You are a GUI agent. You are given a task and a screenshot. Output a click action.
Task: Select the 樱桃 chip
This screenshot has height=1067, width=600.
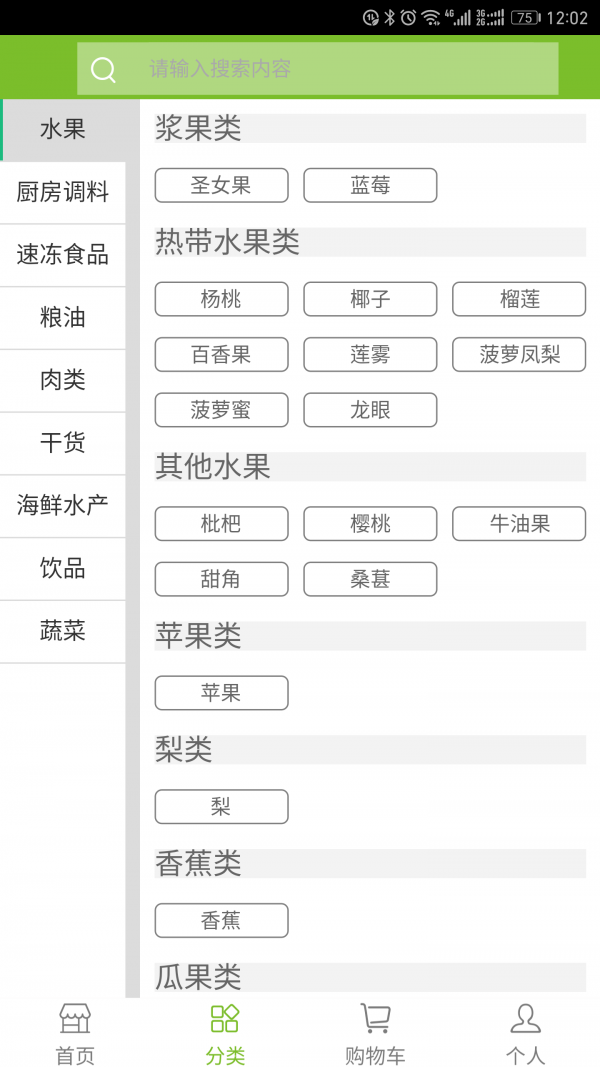(370, 524)
